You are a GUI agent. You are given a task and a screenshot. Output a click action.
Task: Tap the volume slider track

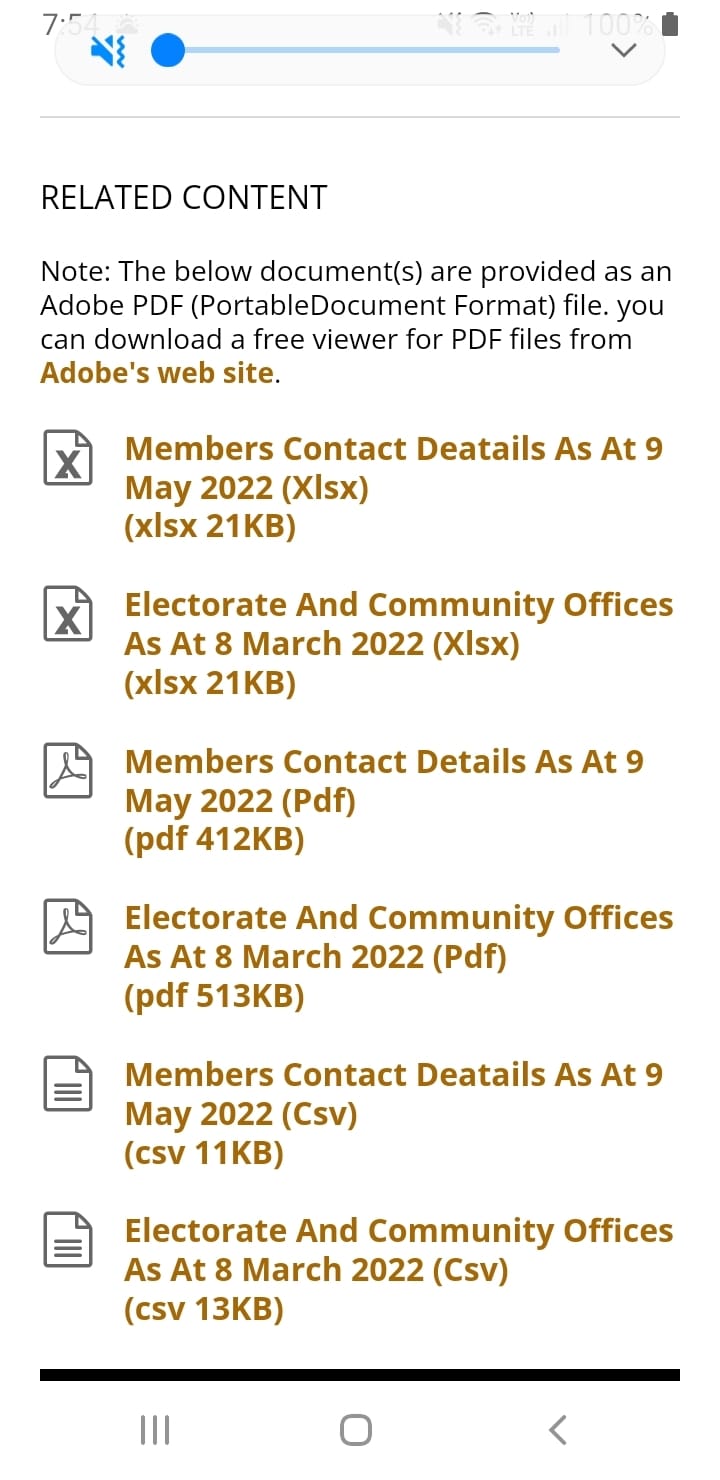[x=360, y=50]
